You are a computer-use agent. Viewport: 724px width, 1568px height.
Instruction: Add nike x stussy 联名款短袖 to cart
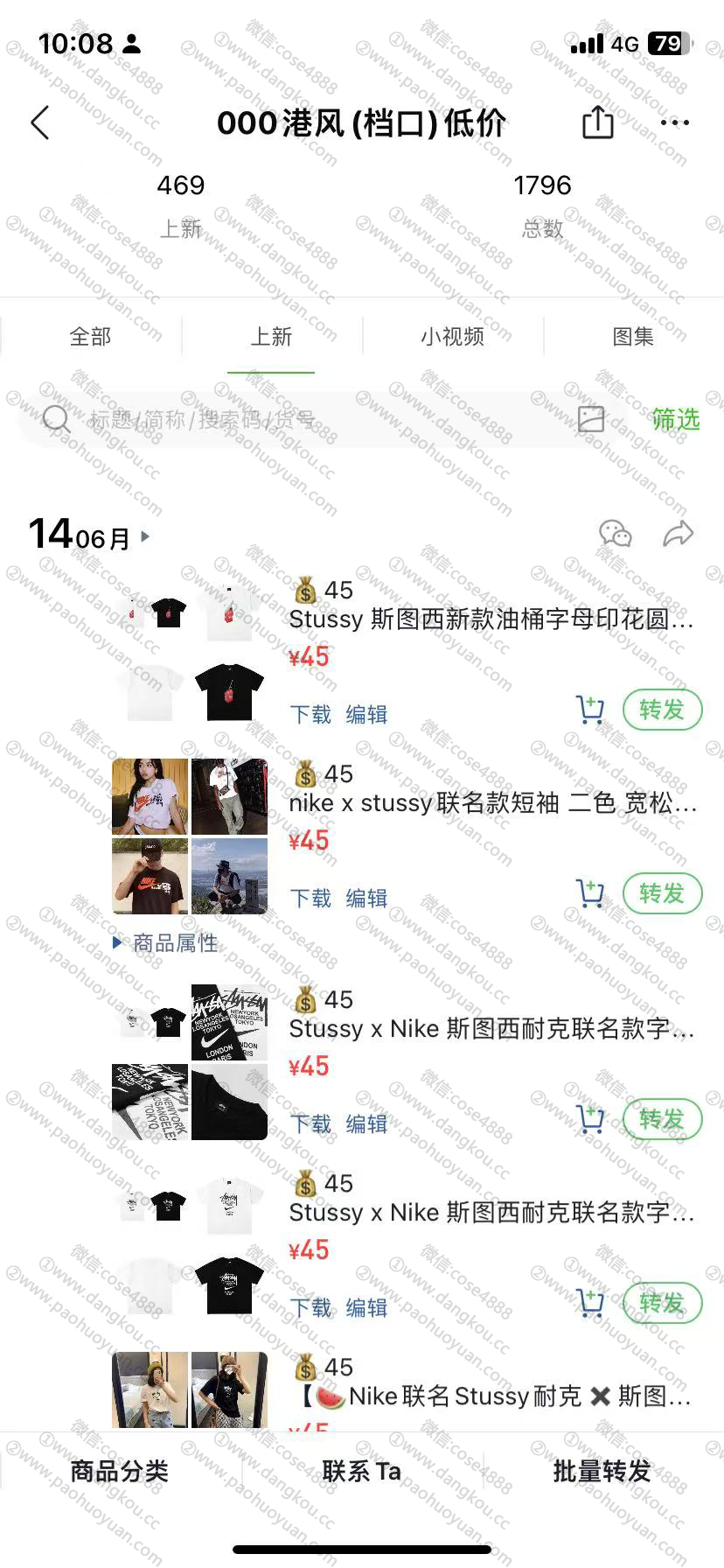[x=590, y=894]
